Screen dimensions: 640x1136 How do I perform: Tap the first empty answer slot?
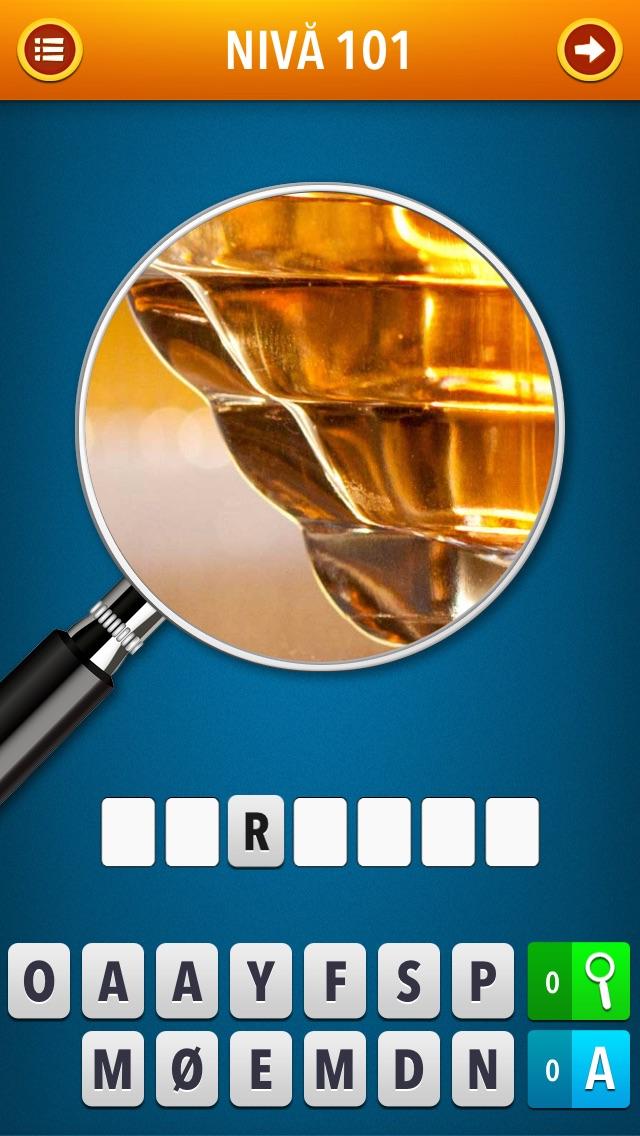coord(128,831)
